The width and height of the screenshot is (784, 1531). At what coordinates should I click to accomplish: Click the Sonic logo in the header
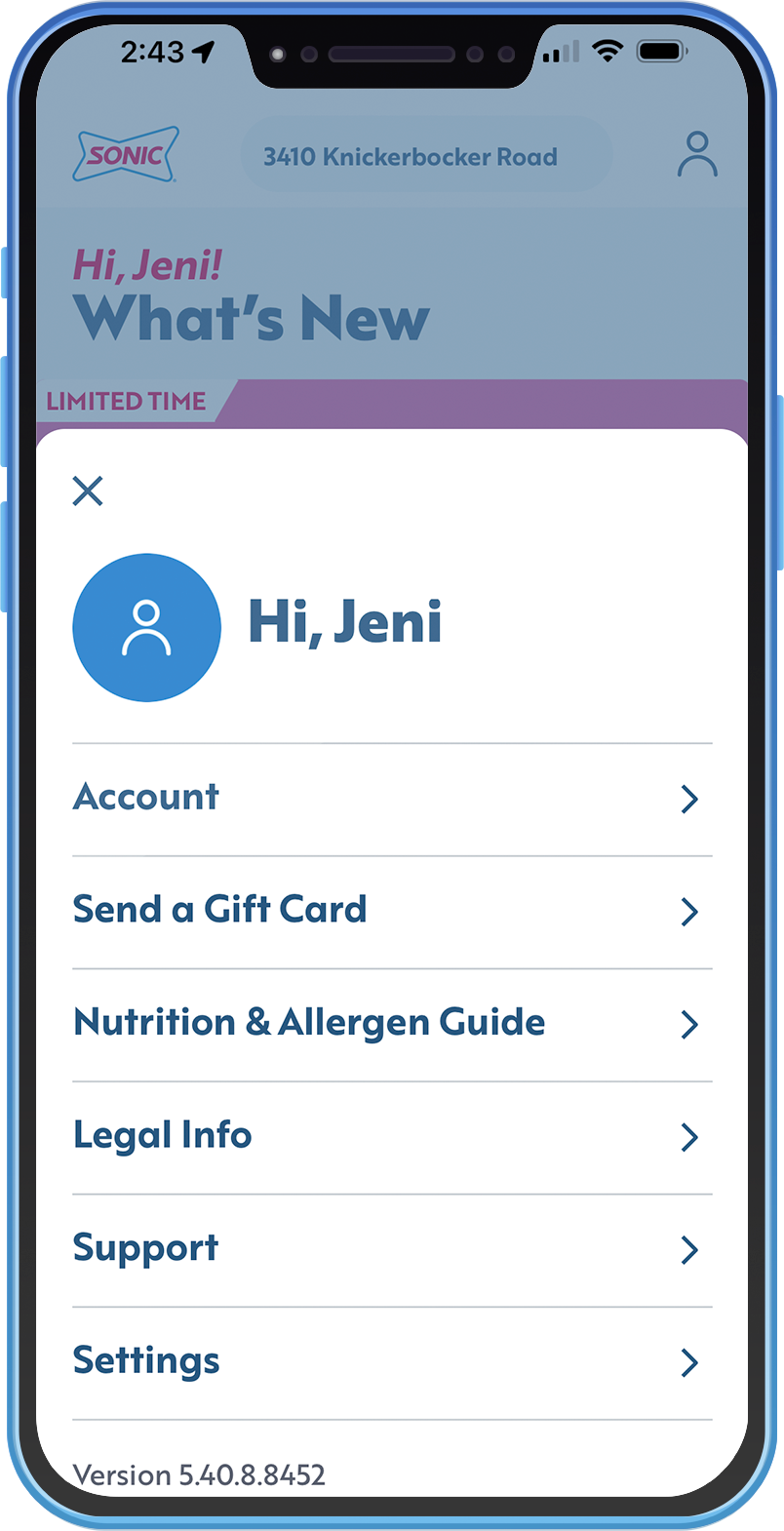click(x=125, y=154)
